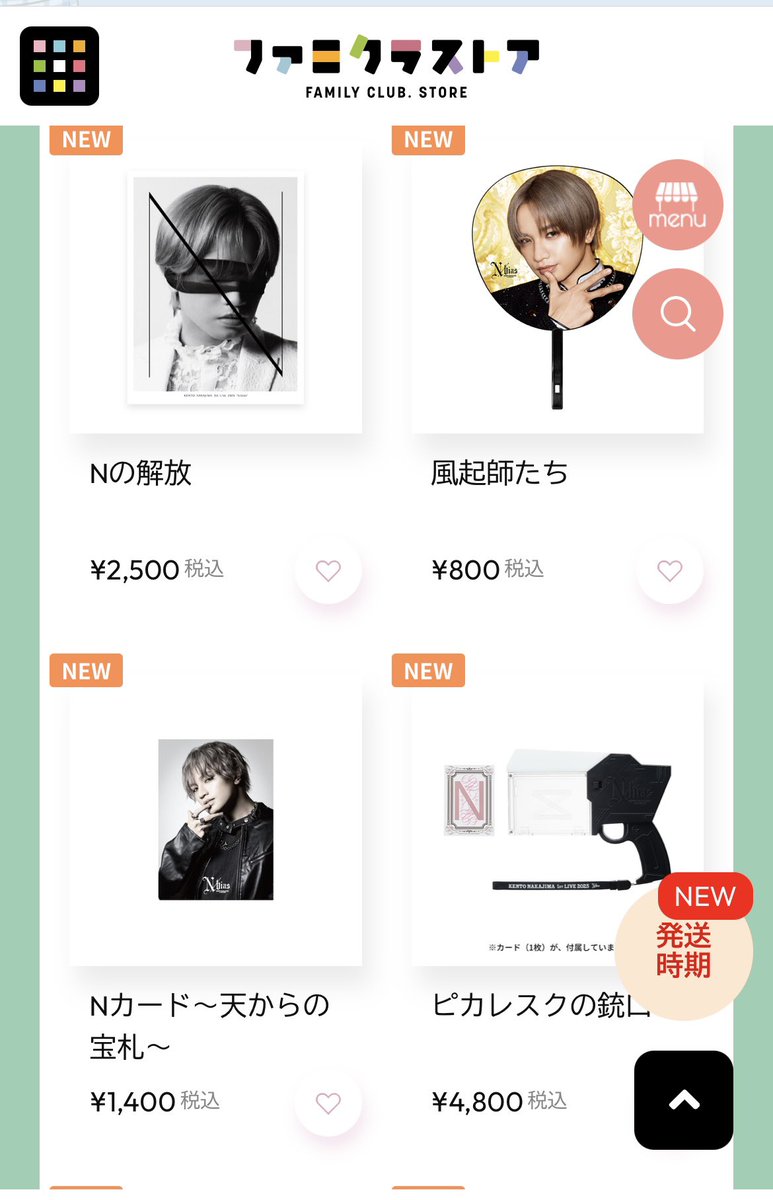This screenshot has width=773, height=1200.
Task: Click the scroll-to-top arrow button
Action: (684, 1100)
